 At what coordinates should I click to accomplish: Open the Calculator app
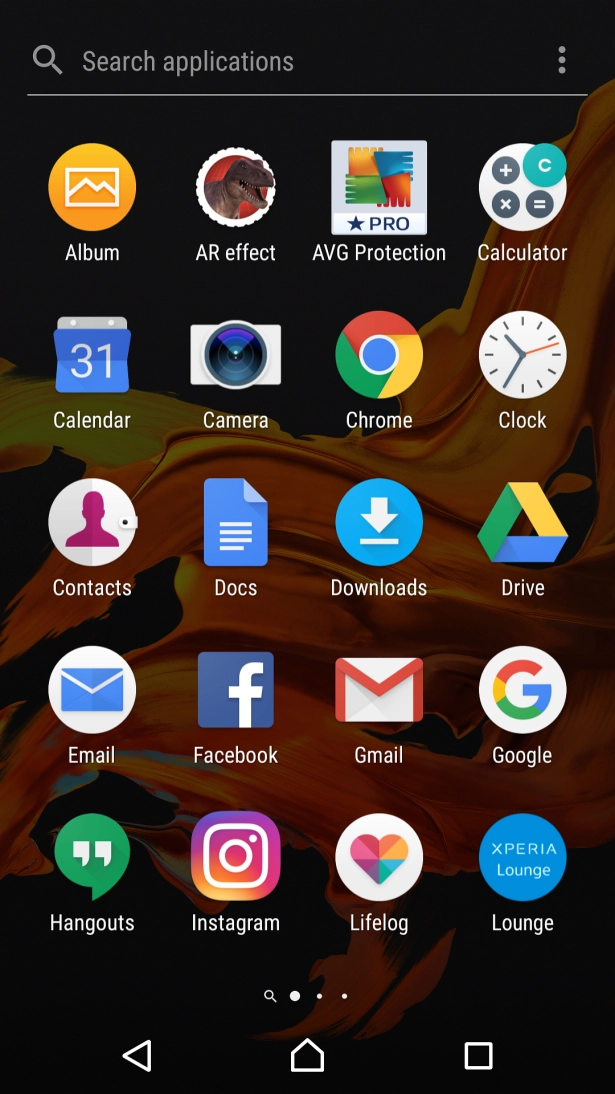[522, 188]
